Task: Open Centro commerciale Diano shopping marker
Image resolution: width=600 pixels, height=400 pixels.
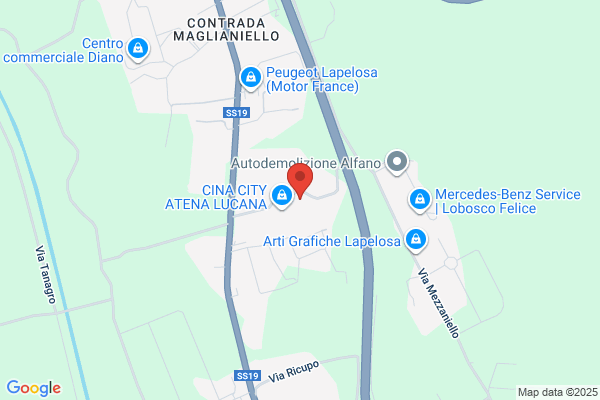Action: tap(138, 49)
